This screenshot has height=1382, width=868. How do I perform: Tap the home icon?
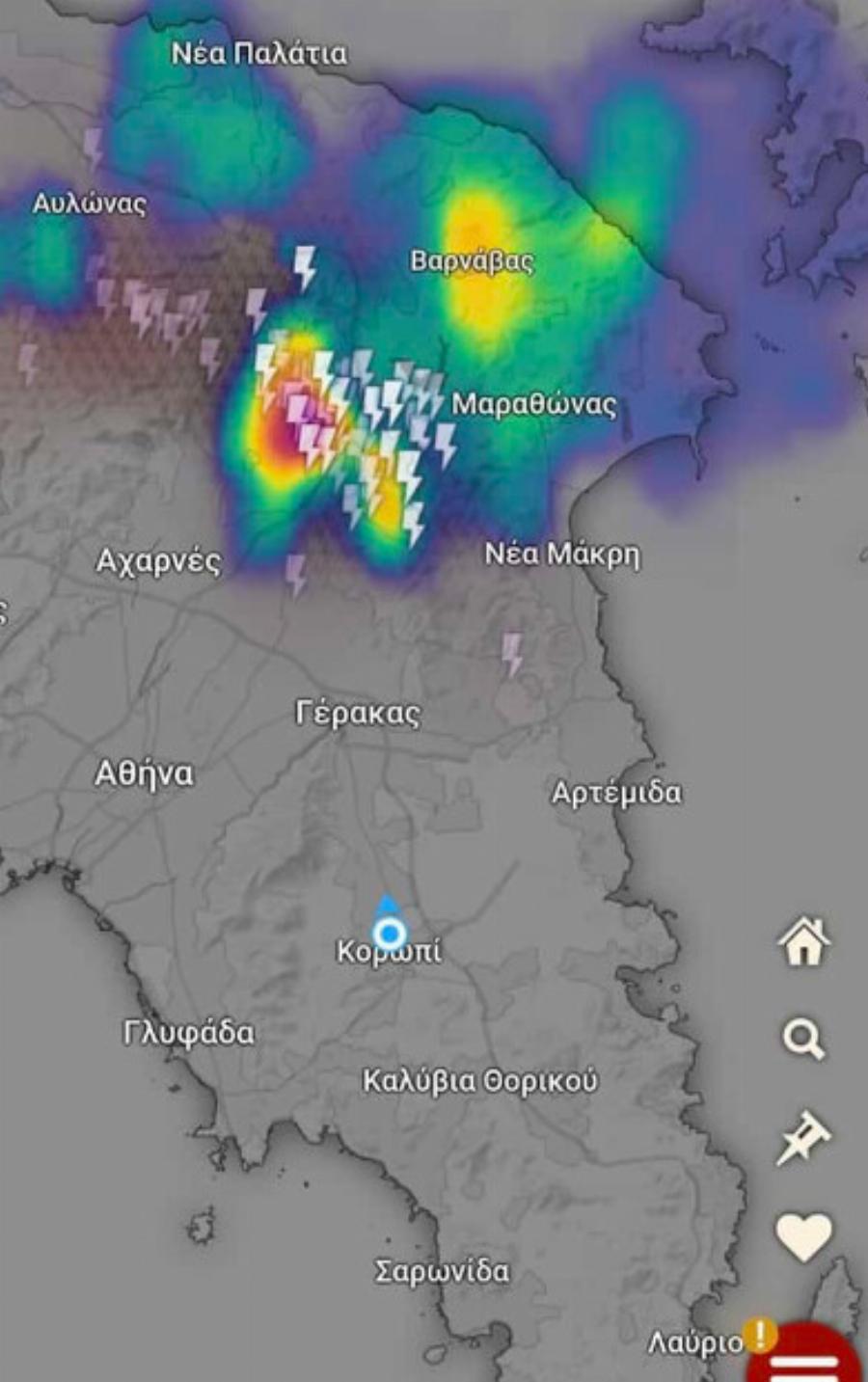pos(803,941)
